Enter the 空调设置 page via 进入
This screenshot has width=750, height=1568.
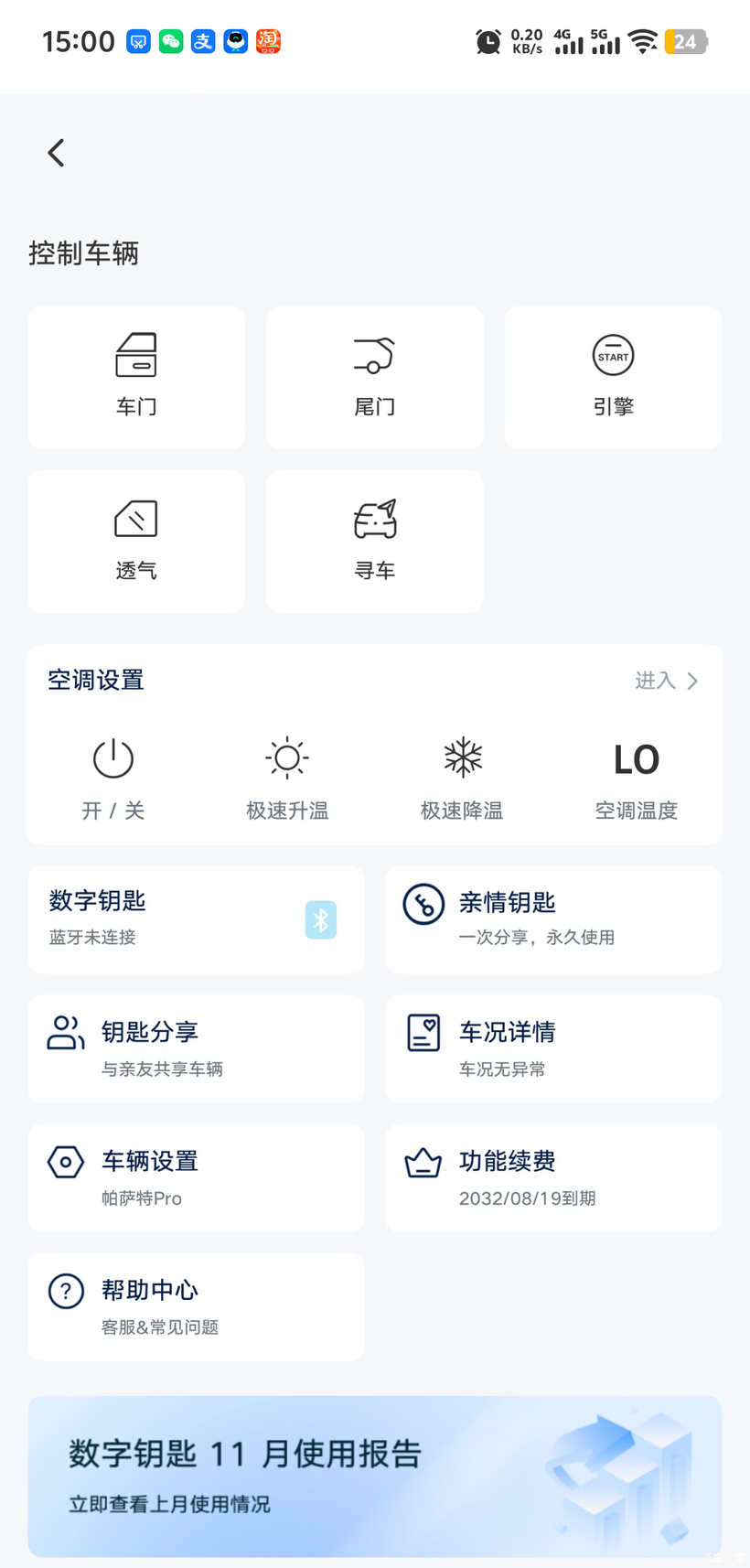(667, 681)
